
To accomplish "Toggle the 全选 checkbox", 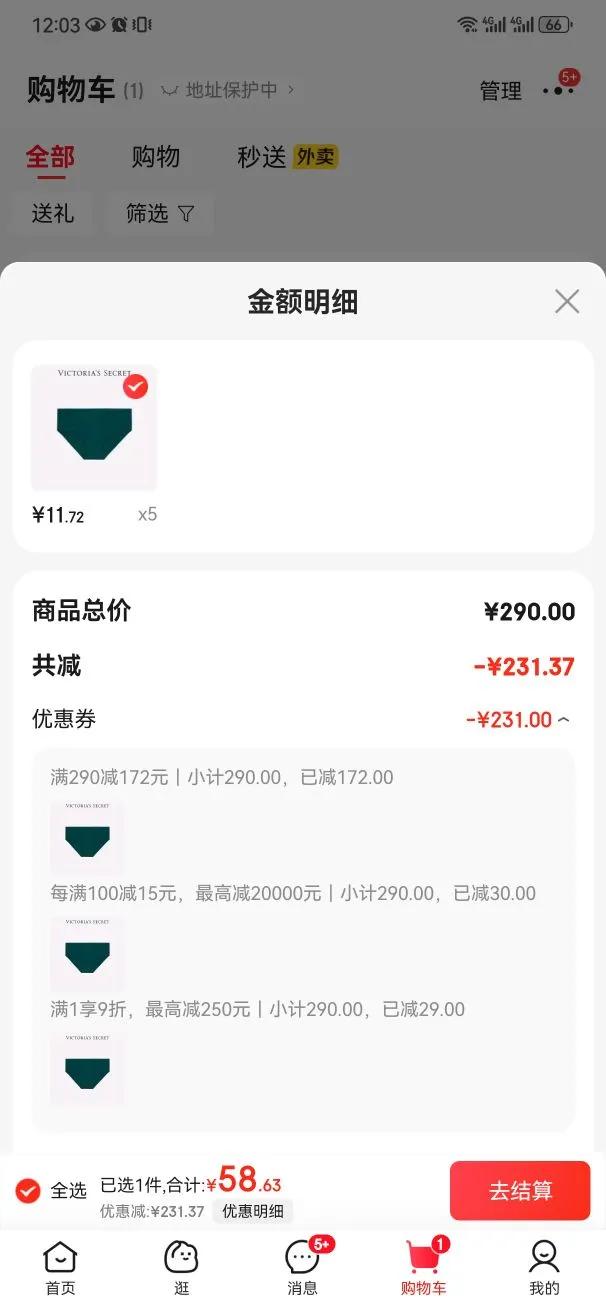I will pyautogui.click(x=28, y=1191).
